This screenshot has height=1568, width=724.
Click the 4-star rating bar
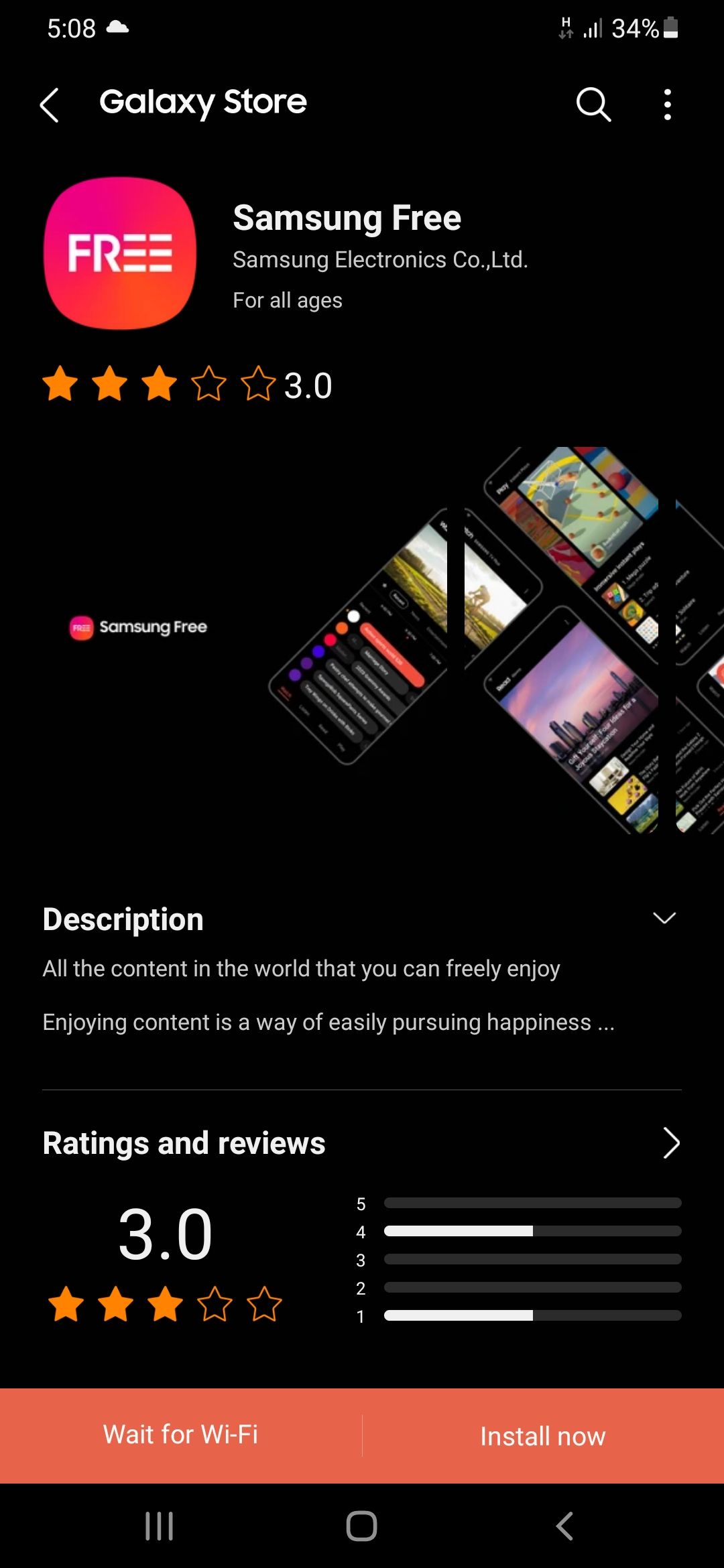click(x=534, y=1231)
